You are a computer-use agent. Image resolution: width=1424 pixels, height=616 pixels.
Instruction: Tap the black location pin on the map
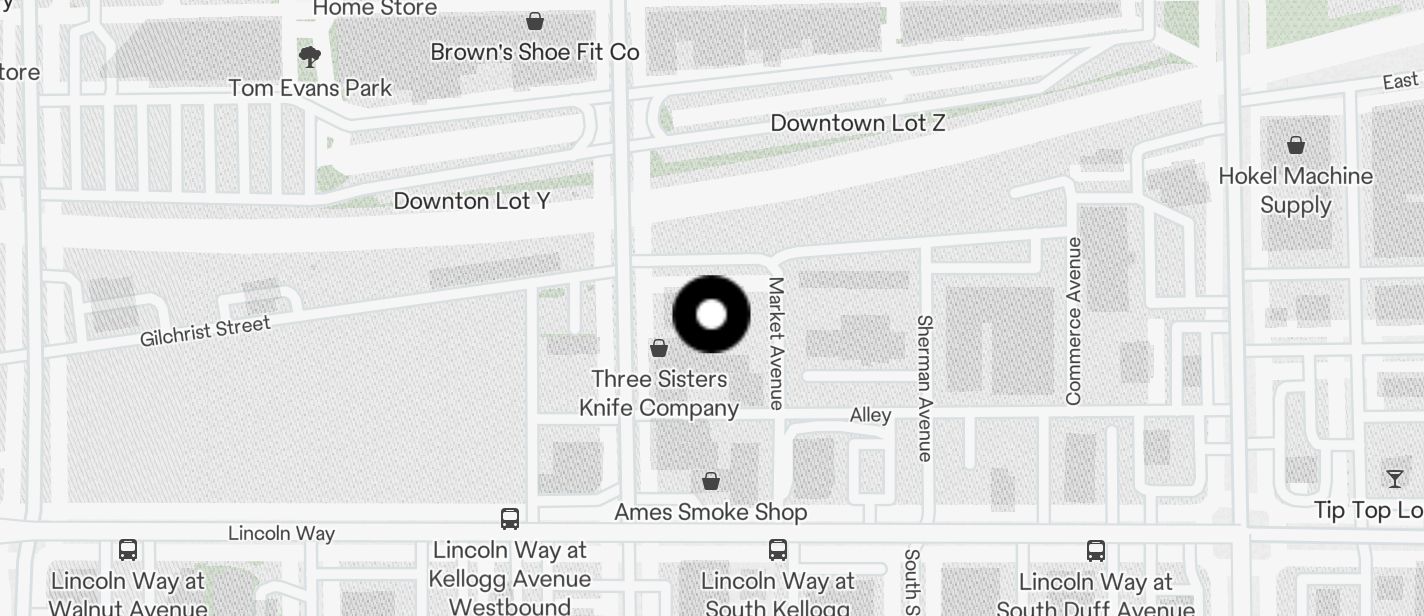[711, 314]
